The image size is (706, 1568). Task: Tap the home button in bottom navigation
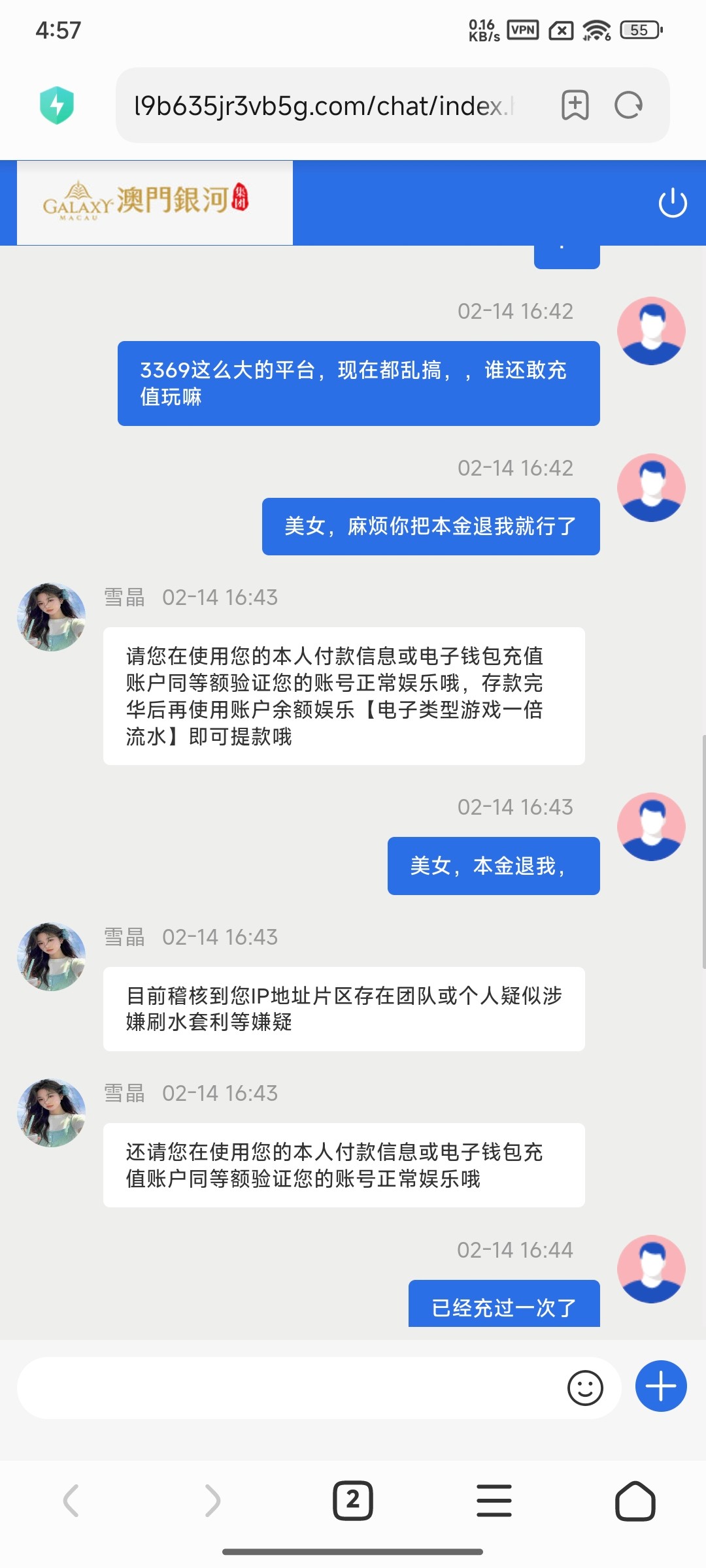click(x=635, y=1500)
